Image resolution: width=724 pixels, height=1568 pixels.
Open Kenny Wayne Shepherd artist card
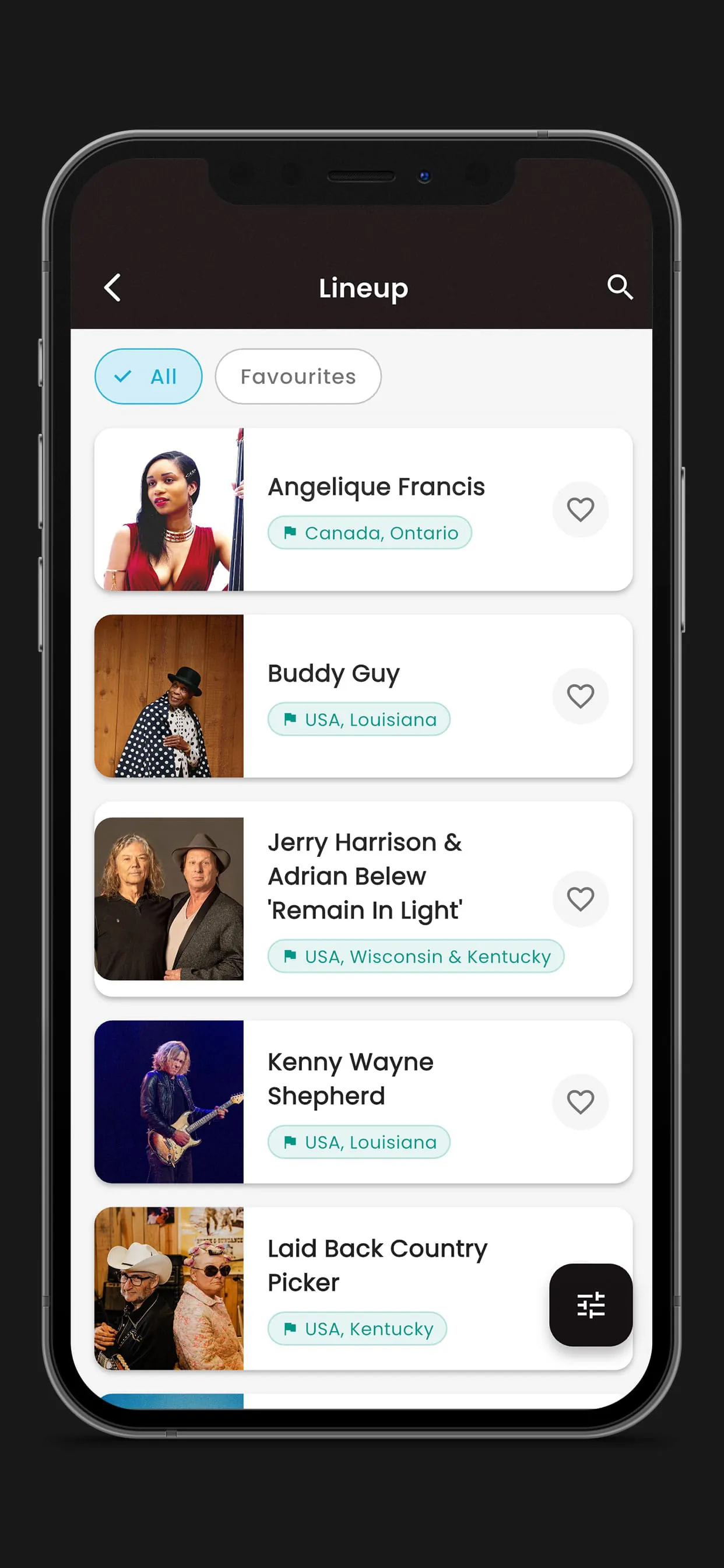click(x=350, y=1078)
